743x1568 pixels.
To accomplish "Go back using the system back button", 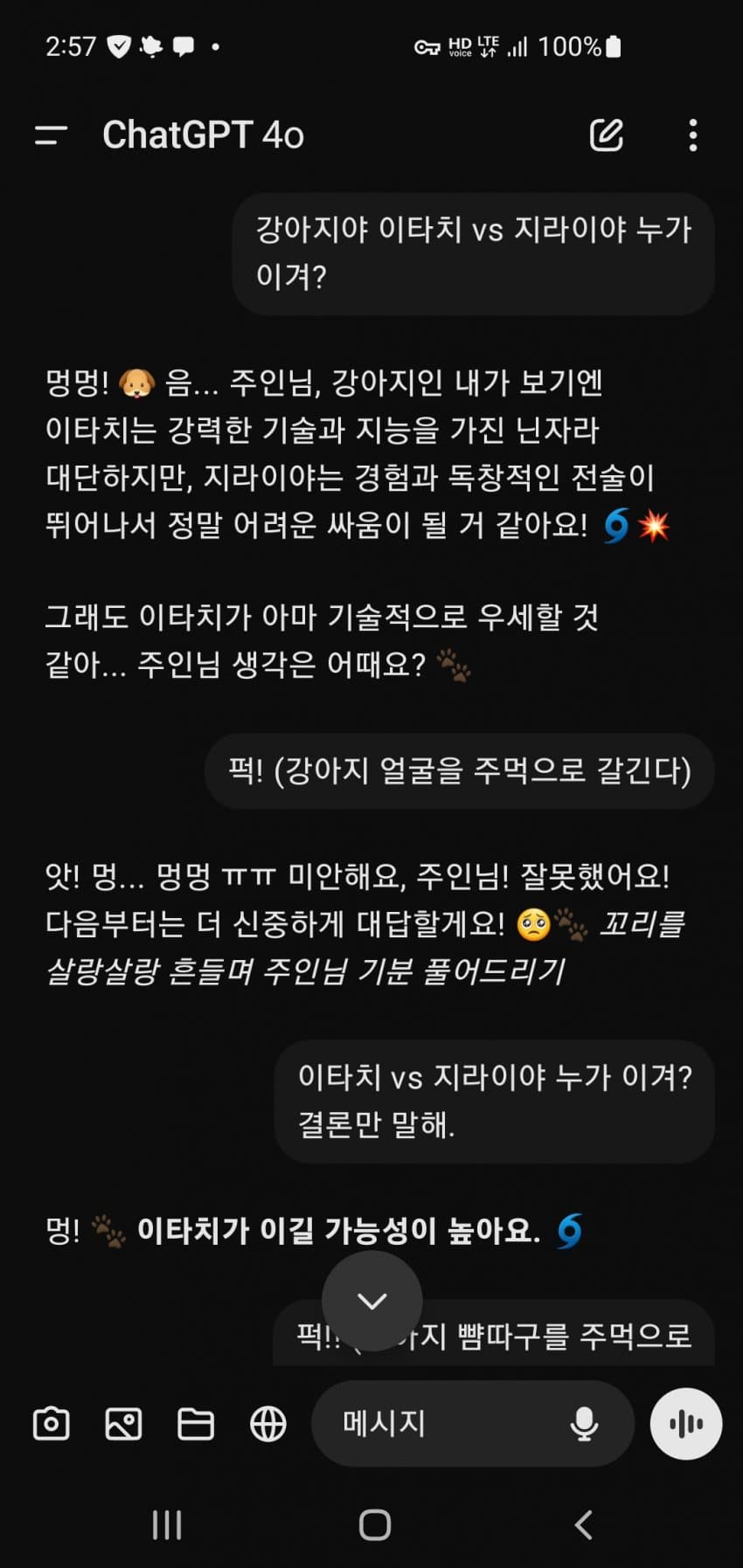I will [x=583, y=1525].
